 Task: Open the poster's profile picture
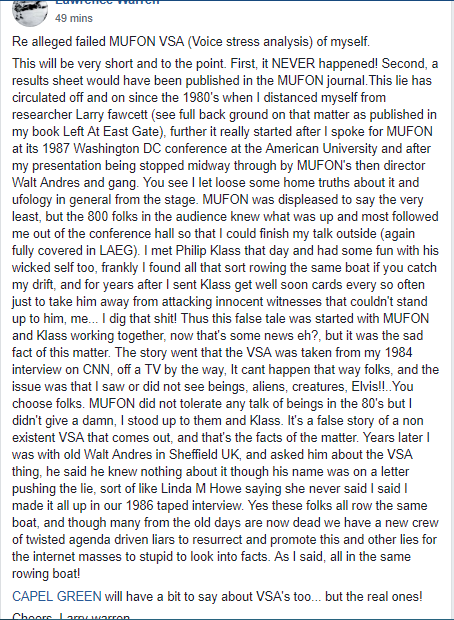(30, 13)
